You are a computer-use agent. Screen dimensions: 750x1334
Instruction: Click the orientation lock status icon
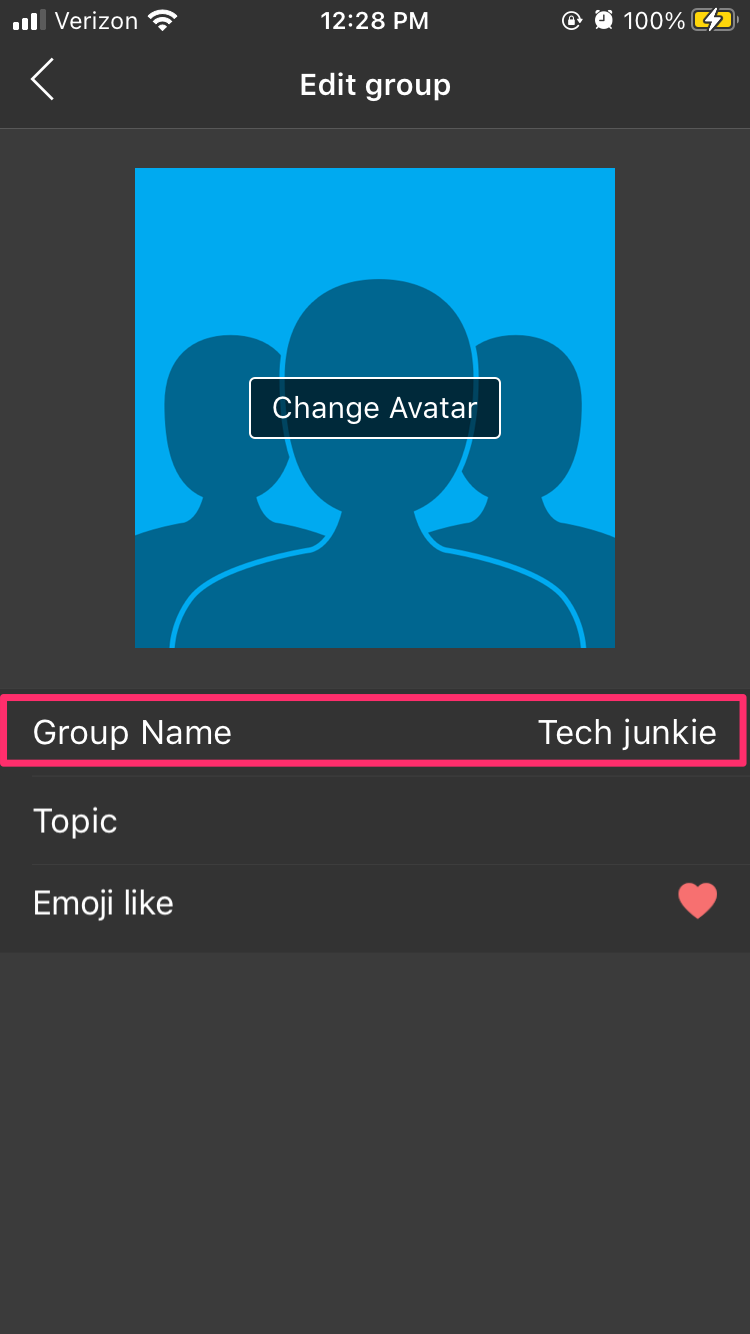click(571, 19)
